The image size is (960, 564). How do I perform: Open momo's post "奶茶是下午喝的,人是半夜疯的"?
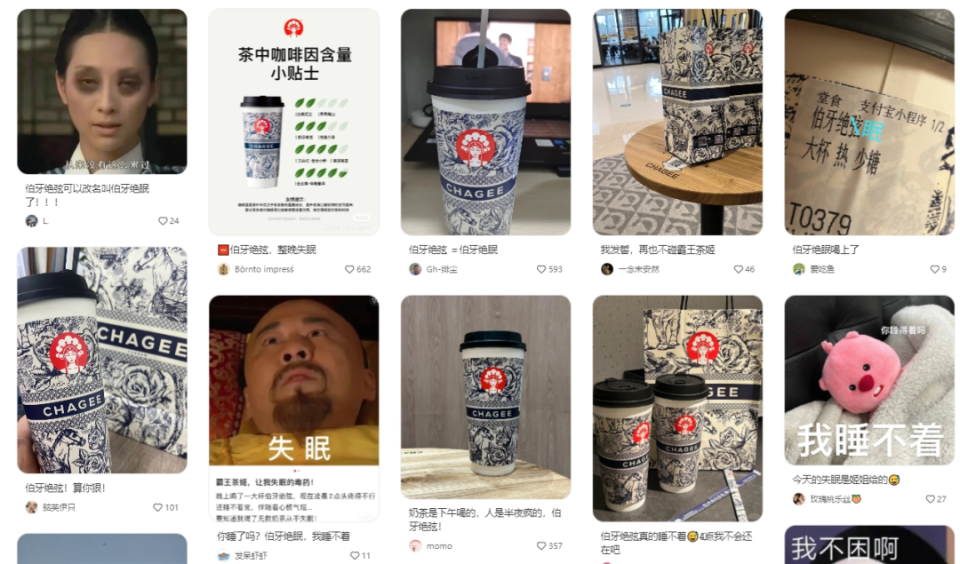485,397
